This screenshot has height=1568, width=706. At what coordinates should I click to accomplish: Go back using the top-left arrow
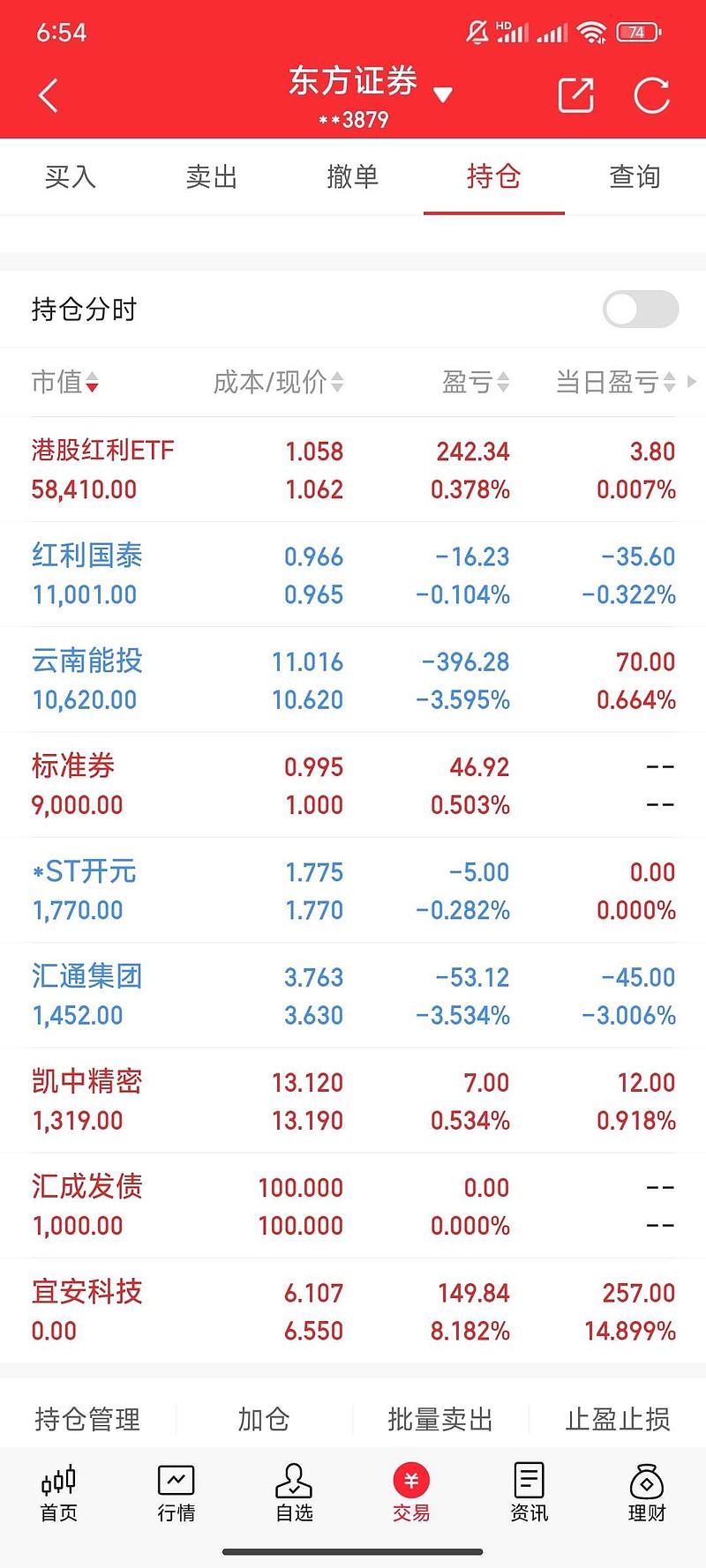49,95
